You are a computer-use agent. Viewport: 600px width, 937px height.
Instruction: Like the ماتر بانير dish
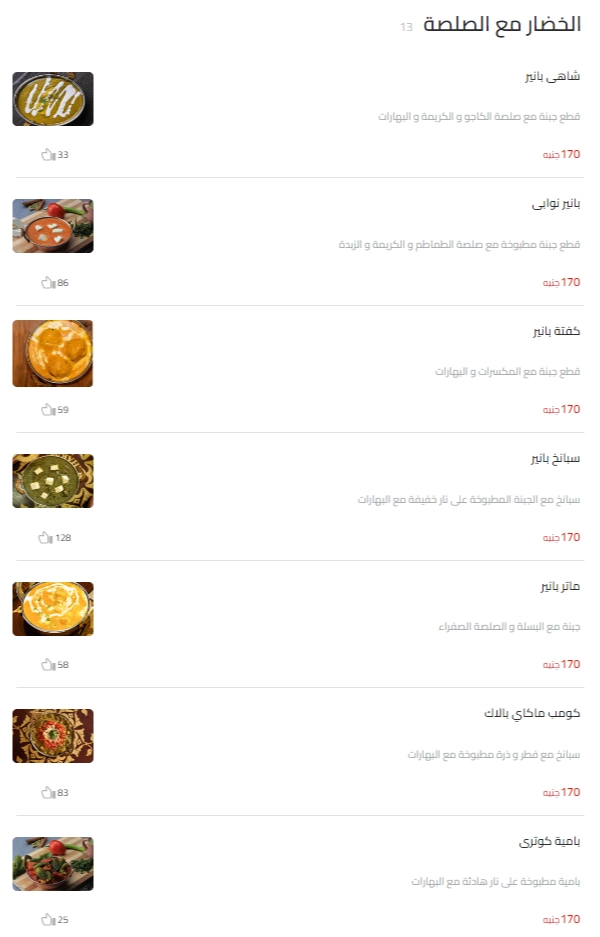click(x=47, y=665)
